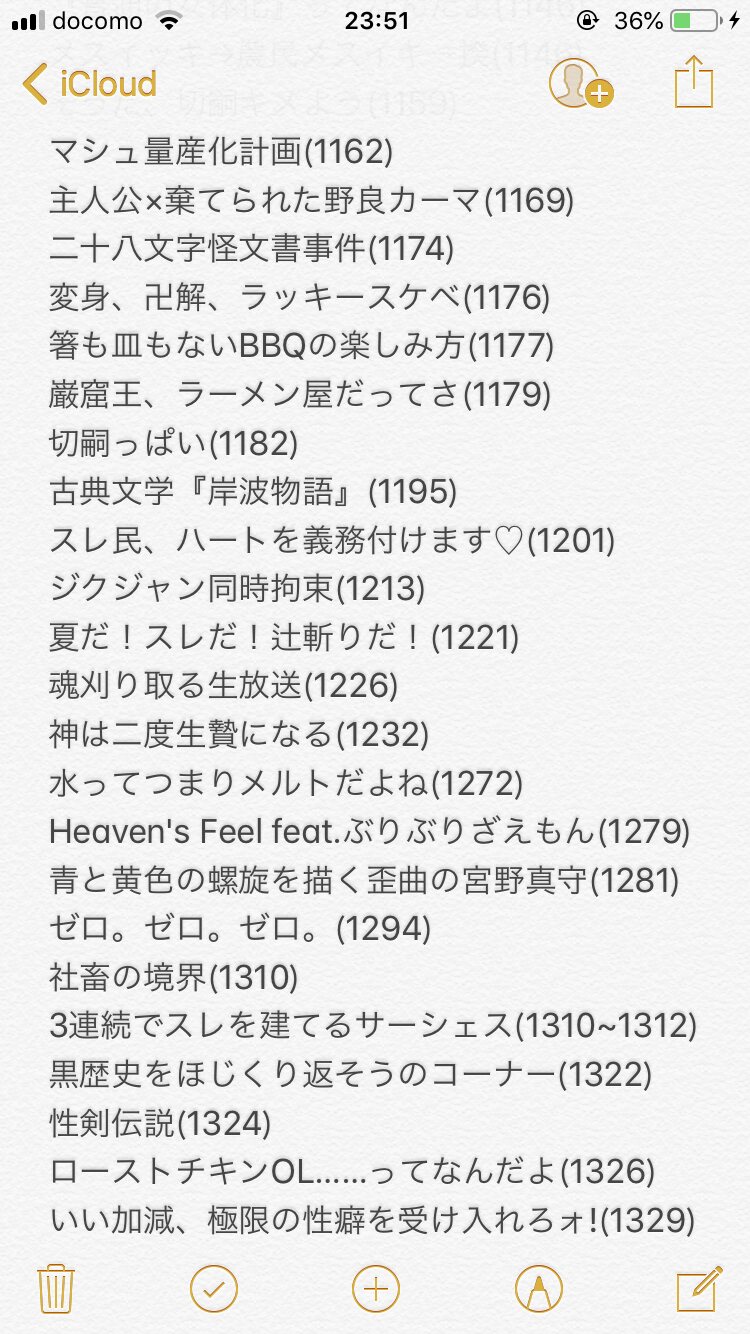The height and width of the screenshot is (1334, 750).
Task: Go back to the iCloud folder
Action: 90,84
